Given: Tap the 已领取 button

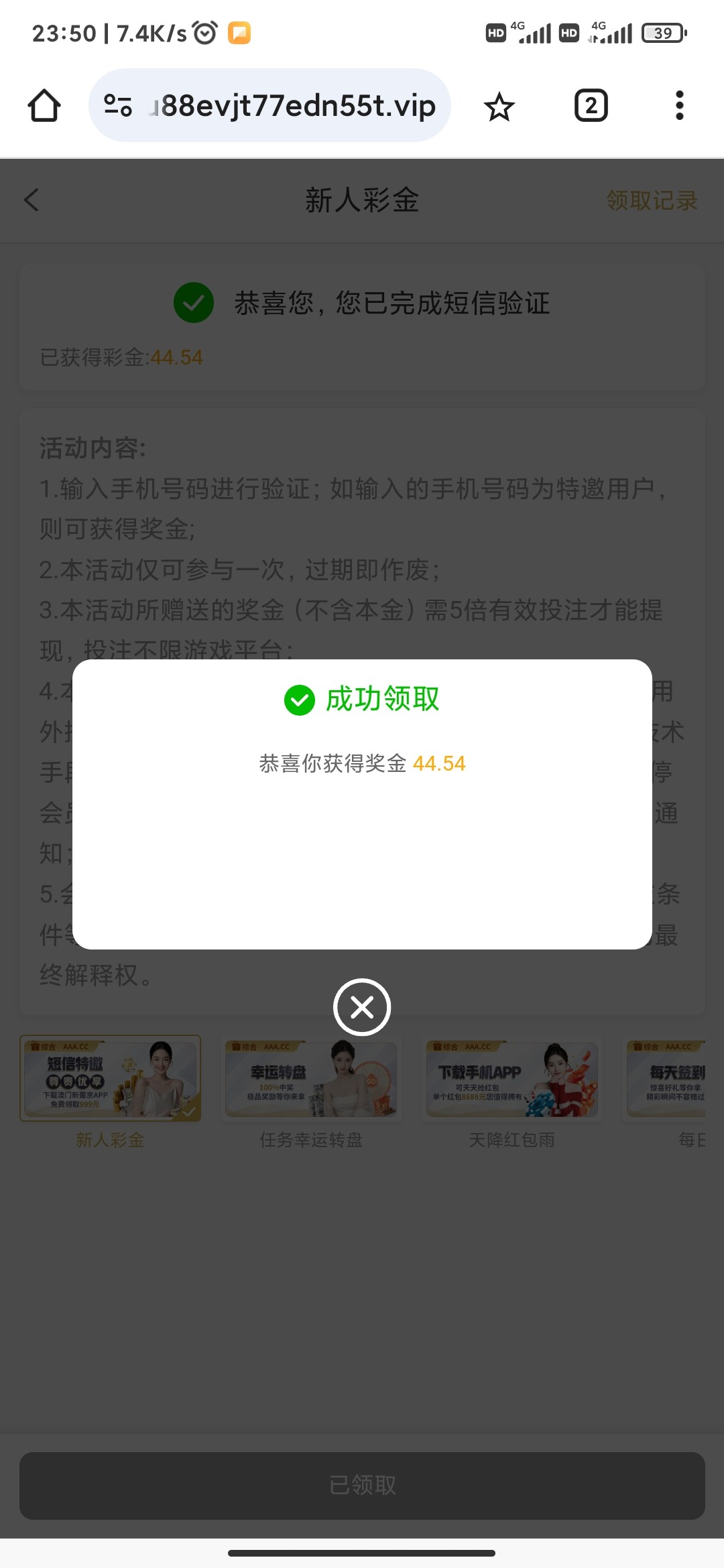Looking at the screenshot, I should click(x=362, y=1486).
